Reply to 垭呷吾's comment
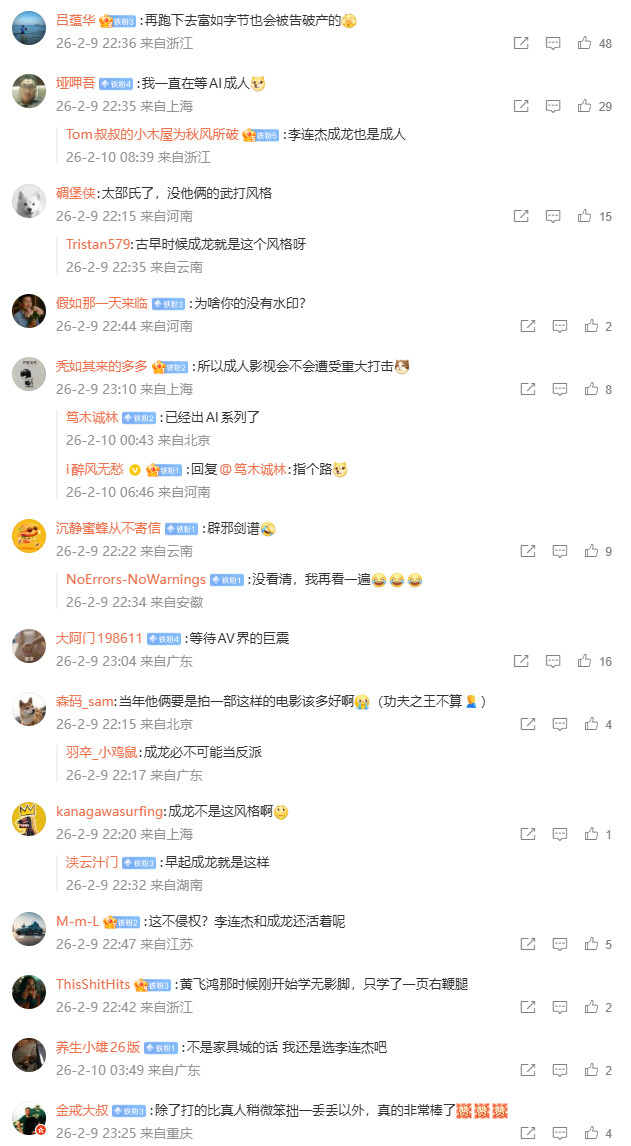This screenshot has width=631, height=1146. [553, 106]
